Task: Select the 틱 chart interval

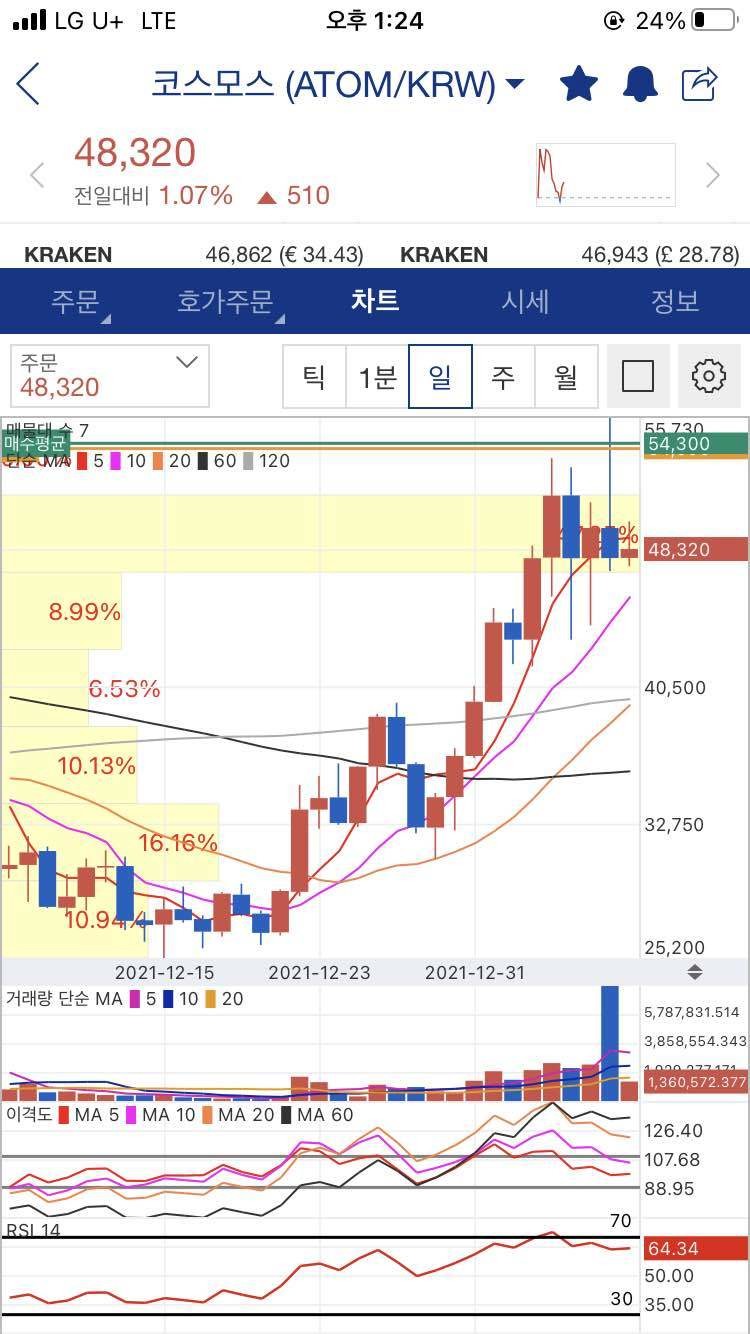Action: (314, 377)
